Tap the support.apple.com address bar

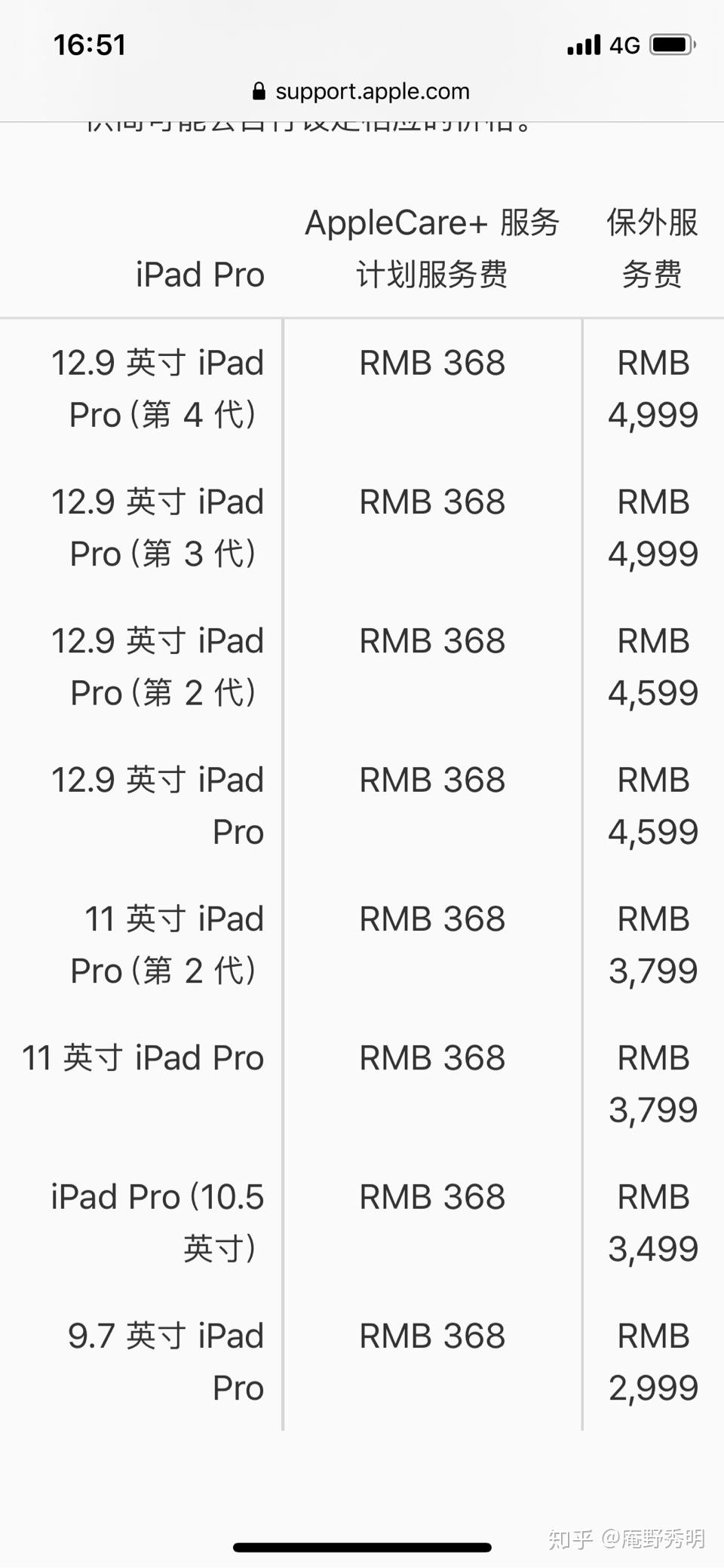click(361, 91)
